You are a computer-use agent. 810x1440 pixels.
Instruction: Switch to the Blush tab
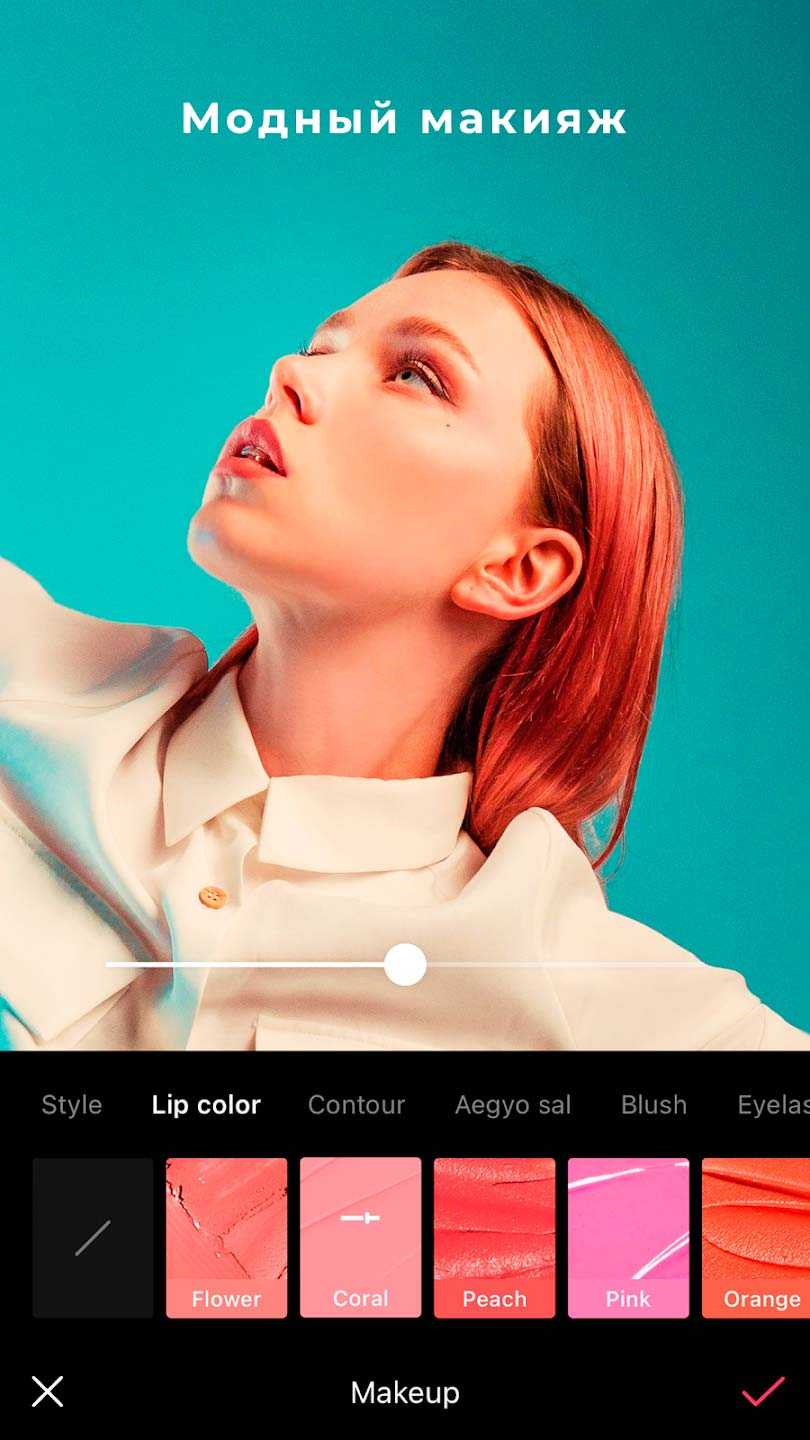click(x=654, y=1105)
